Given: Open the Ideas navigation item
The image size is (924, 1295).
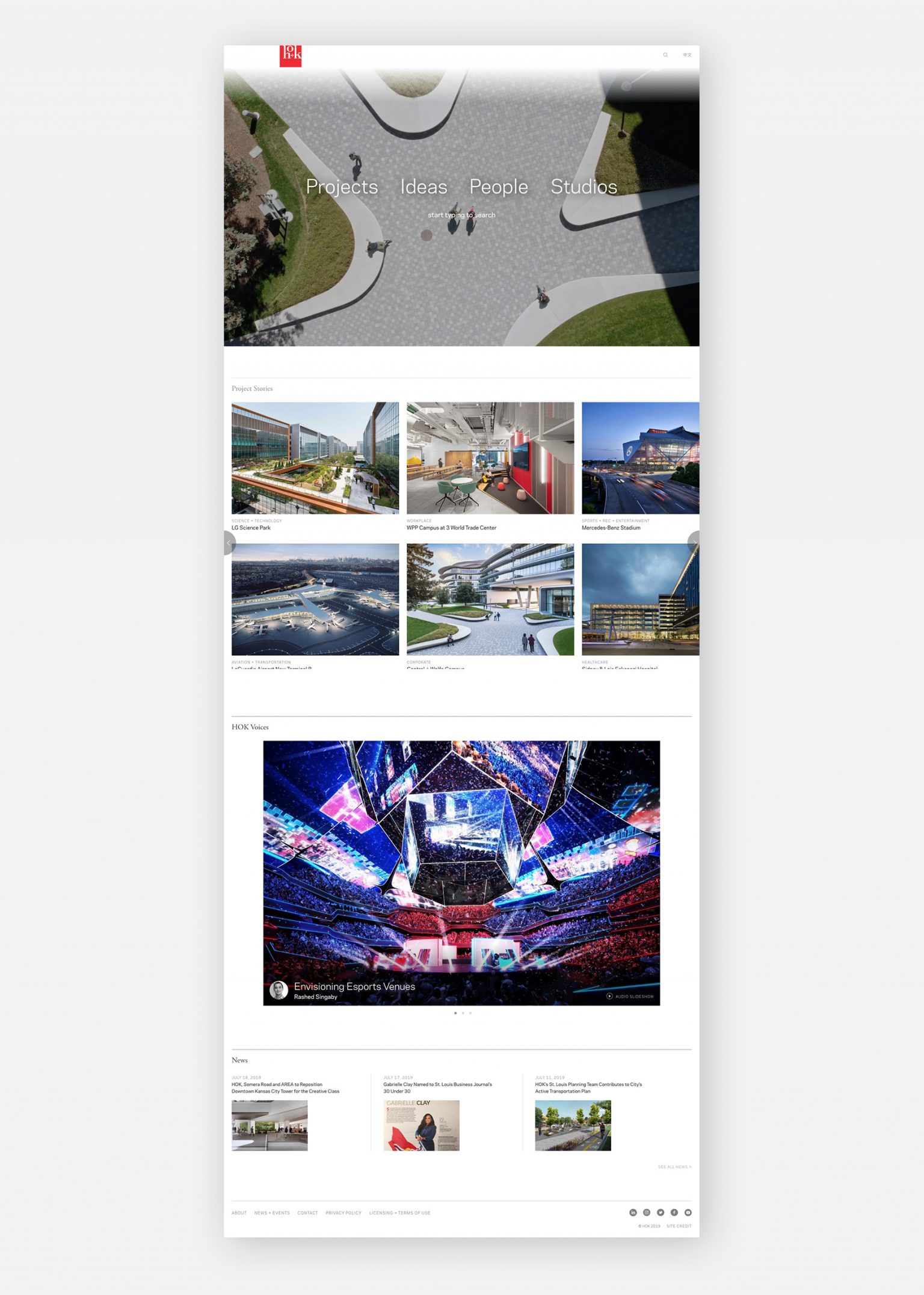Looking at the screenshot, I should 423,187.
